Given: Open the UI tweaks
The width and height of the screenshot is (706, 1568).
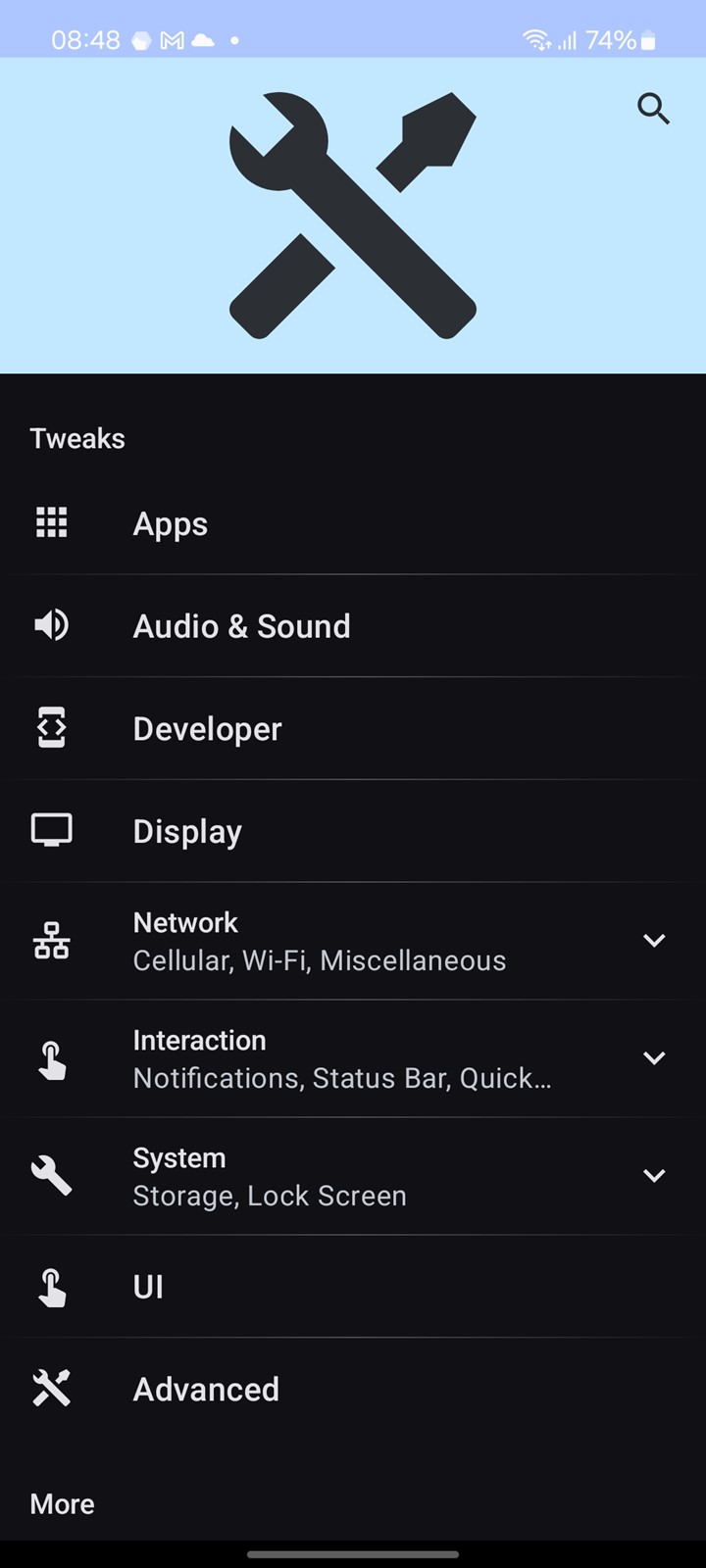Looking at the screenshot, I should point(353,1287).
